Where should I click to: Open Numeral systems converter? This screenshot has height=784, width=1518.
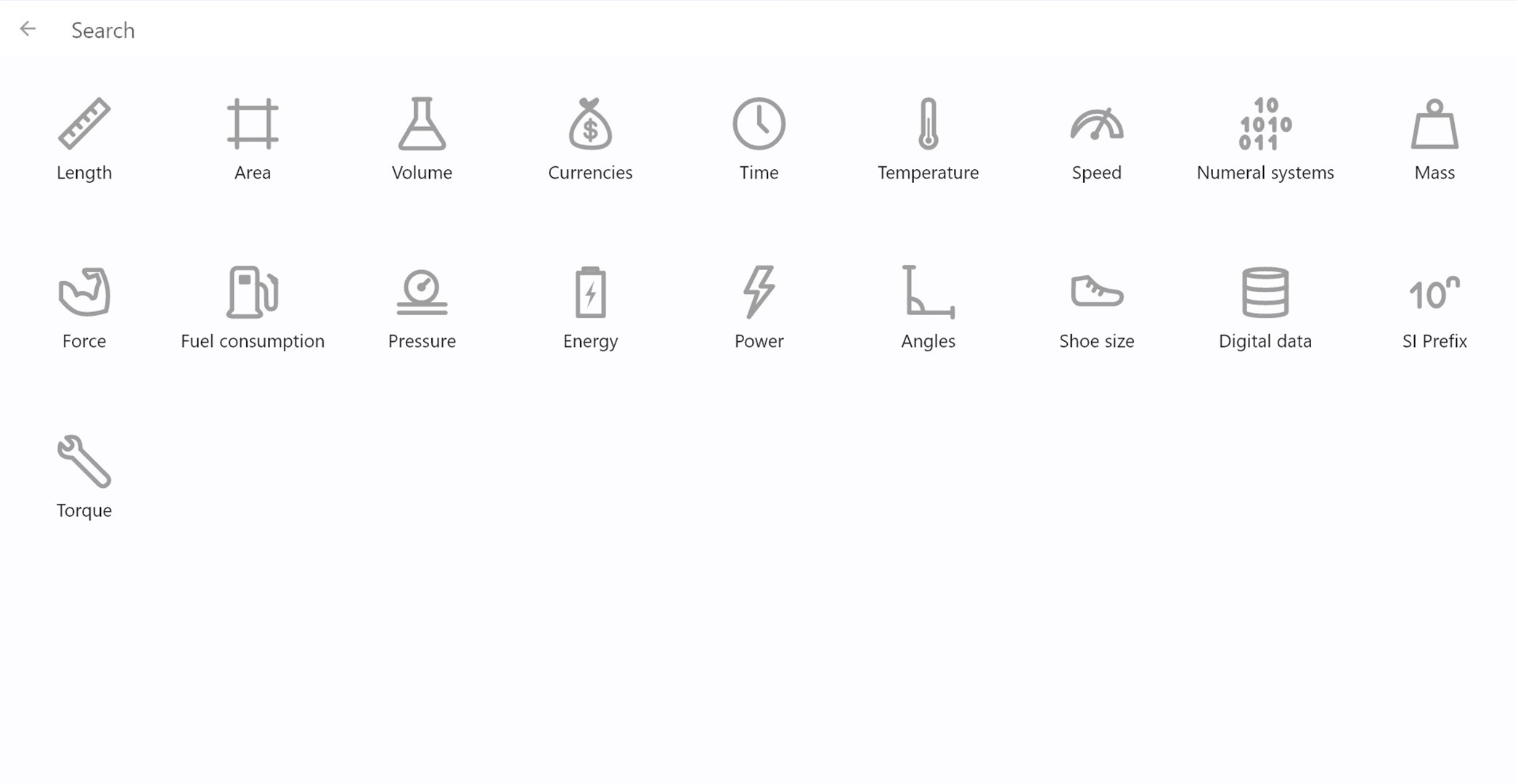(x=1265, y=139)
